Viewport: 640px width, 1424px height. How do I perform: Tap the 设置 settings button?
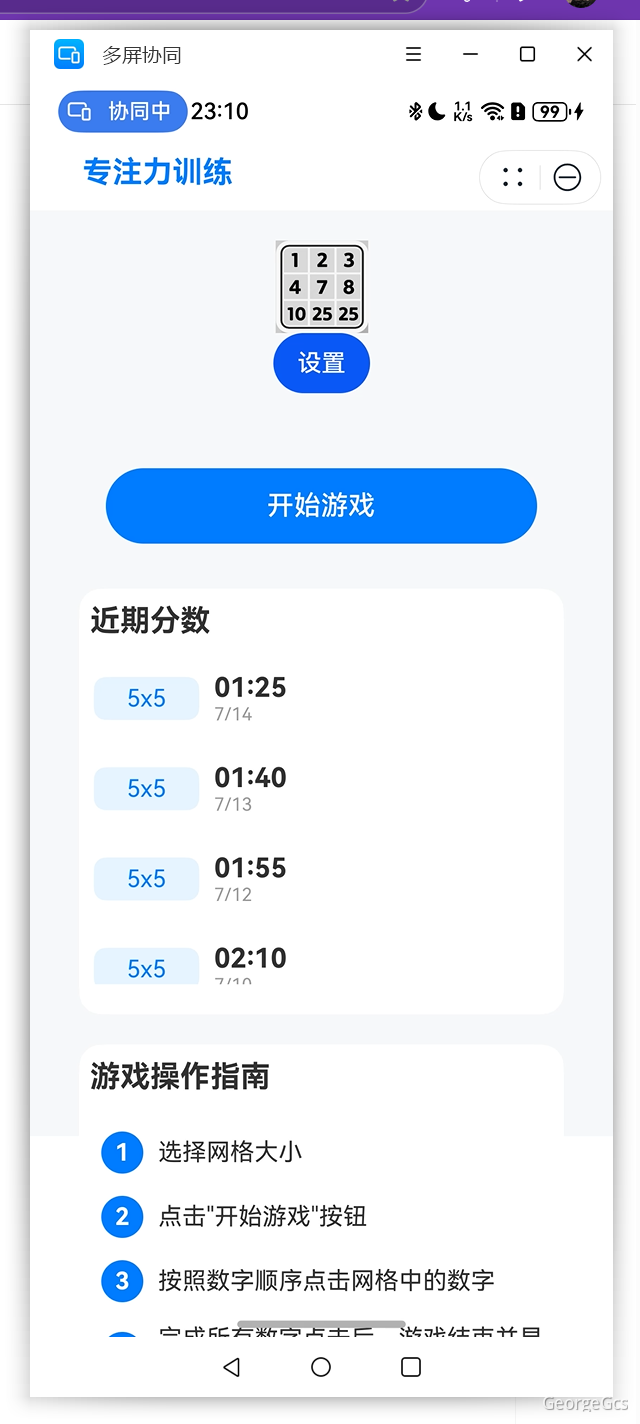tap(321, 363)
